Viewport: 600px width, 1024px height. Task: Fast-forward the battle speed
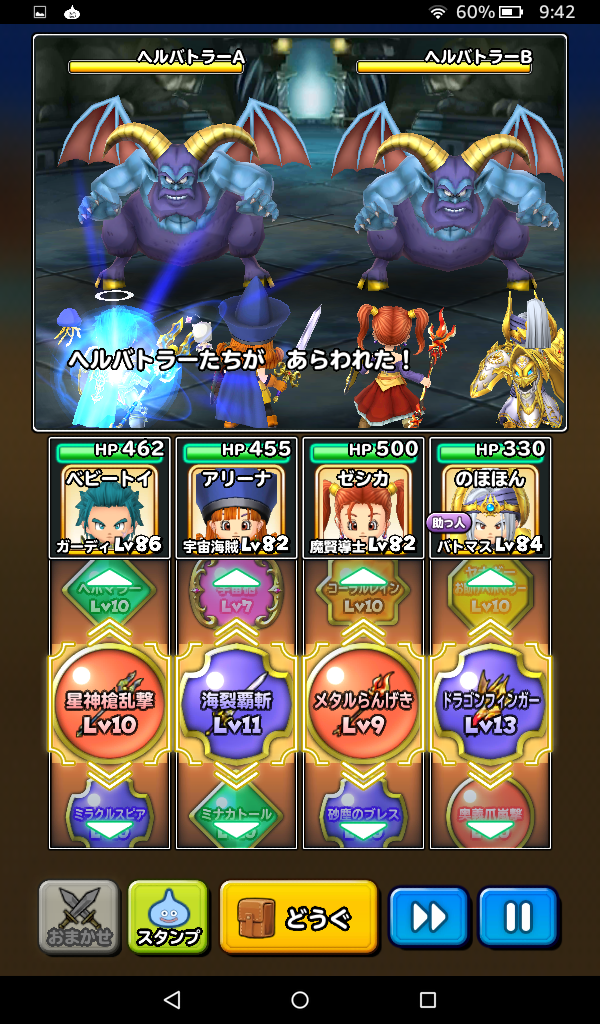tap(428, 916)
